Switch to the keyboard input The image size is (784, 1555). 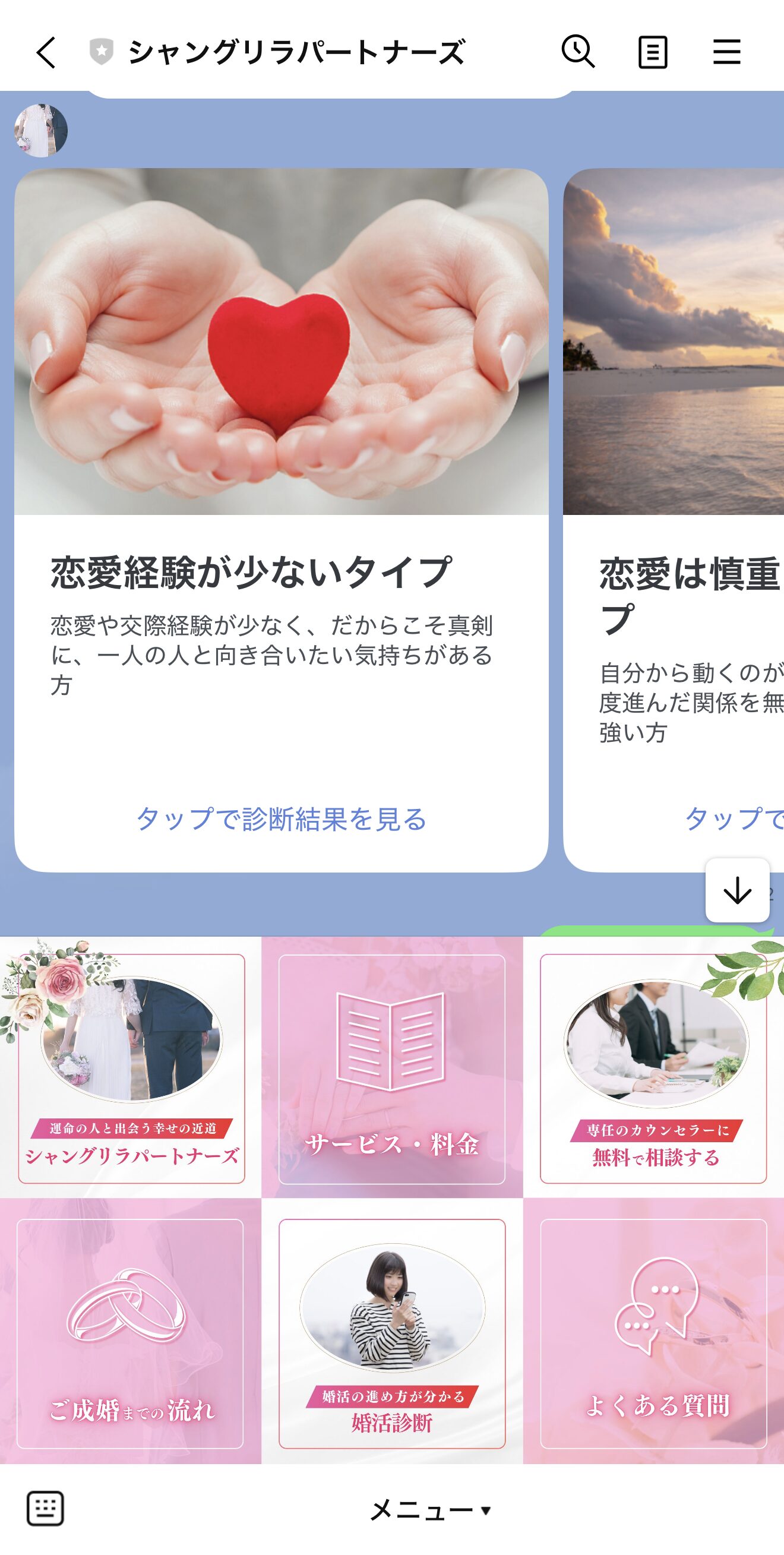[x=45, y=1509]
